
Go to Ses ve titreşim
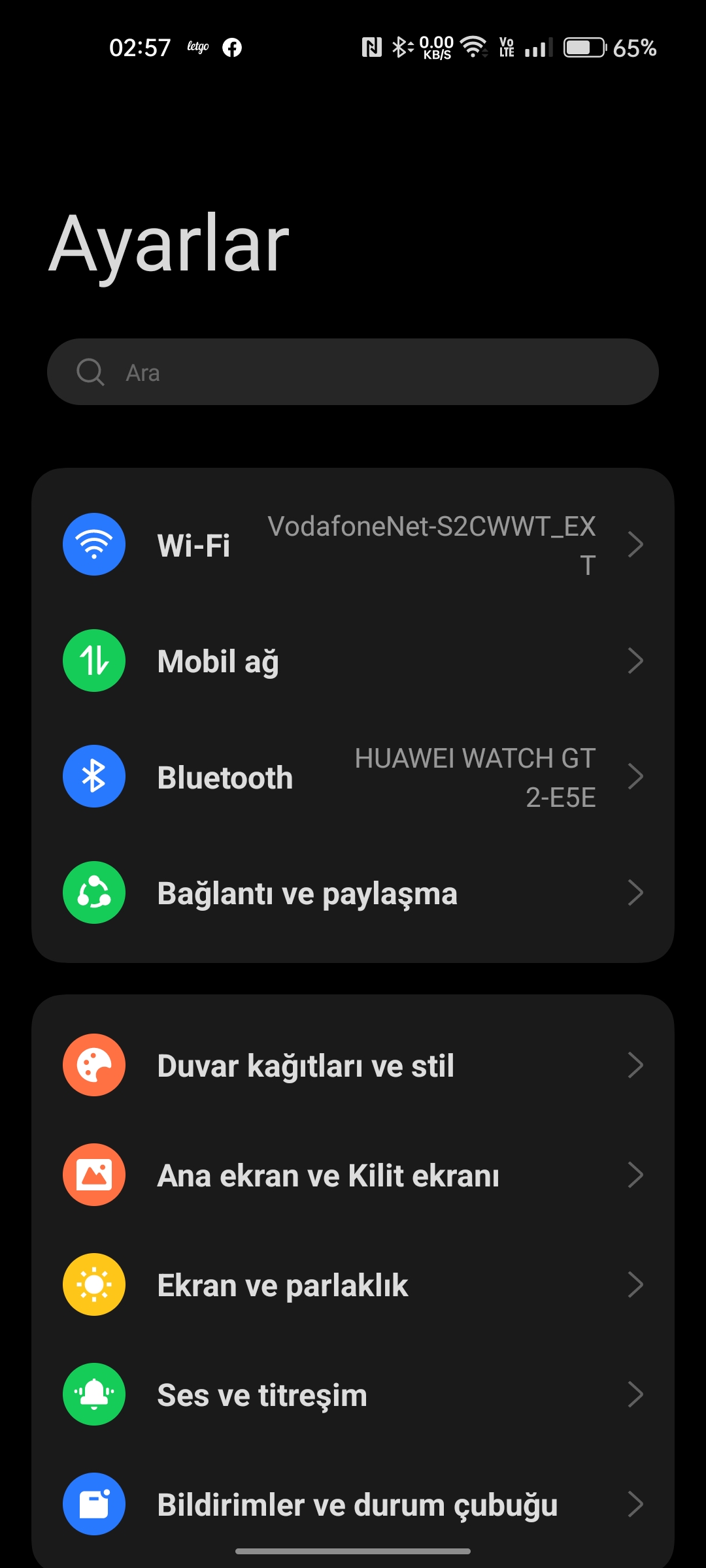pyautogui.click(x=353, y=1394)
